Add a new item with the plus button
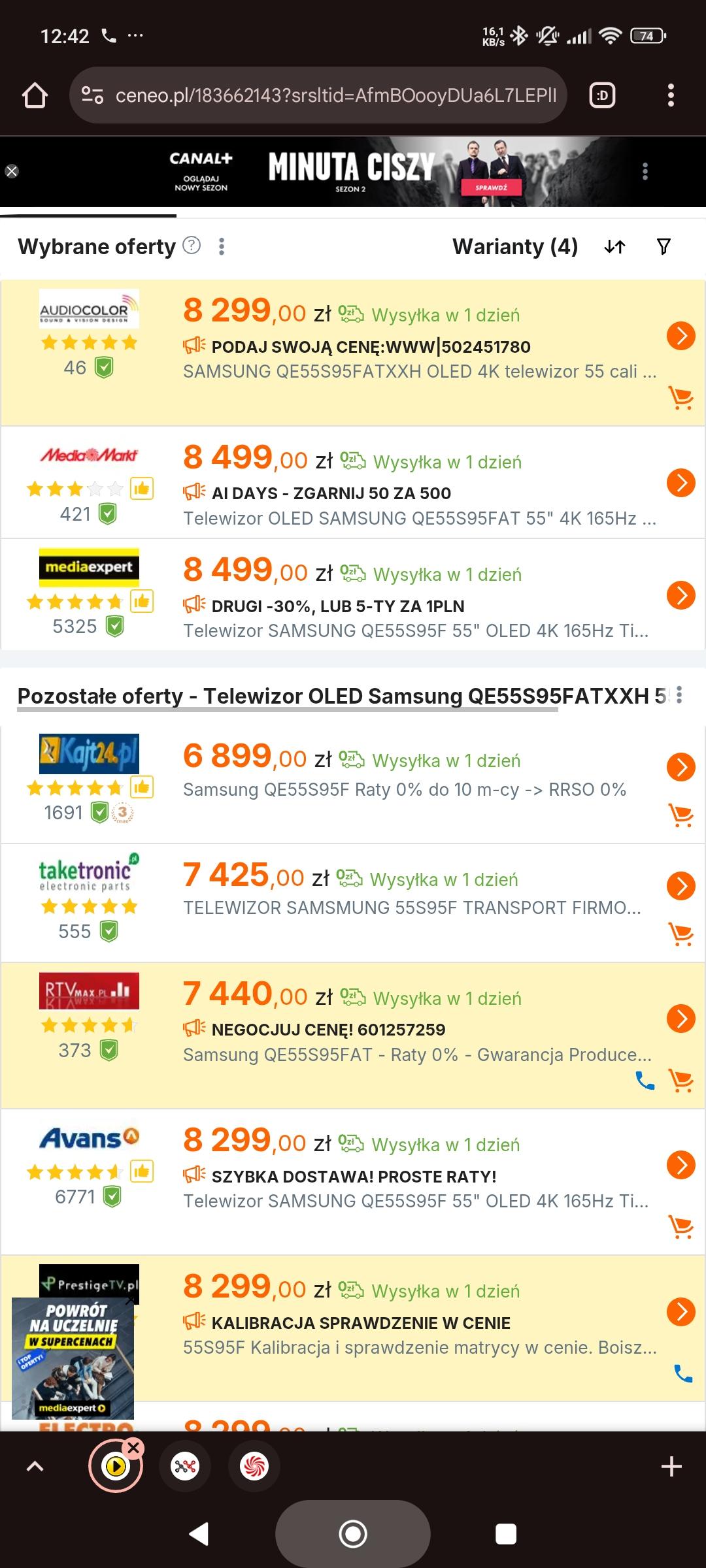The height and width of the screenshot is (1568, 706). pos(671,1467)
